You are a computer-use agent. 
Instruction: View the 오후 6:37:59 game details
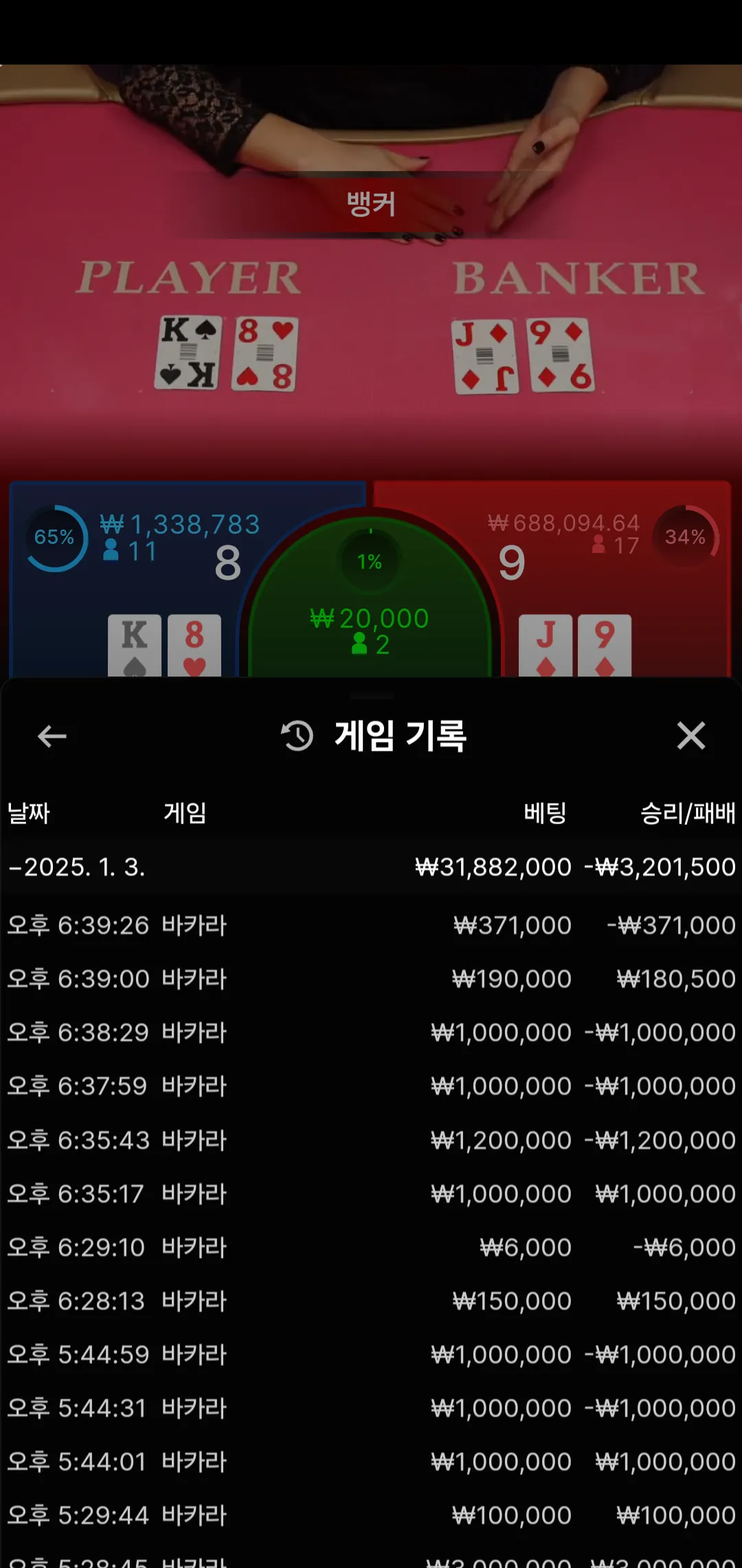[x=371, y=1086]
